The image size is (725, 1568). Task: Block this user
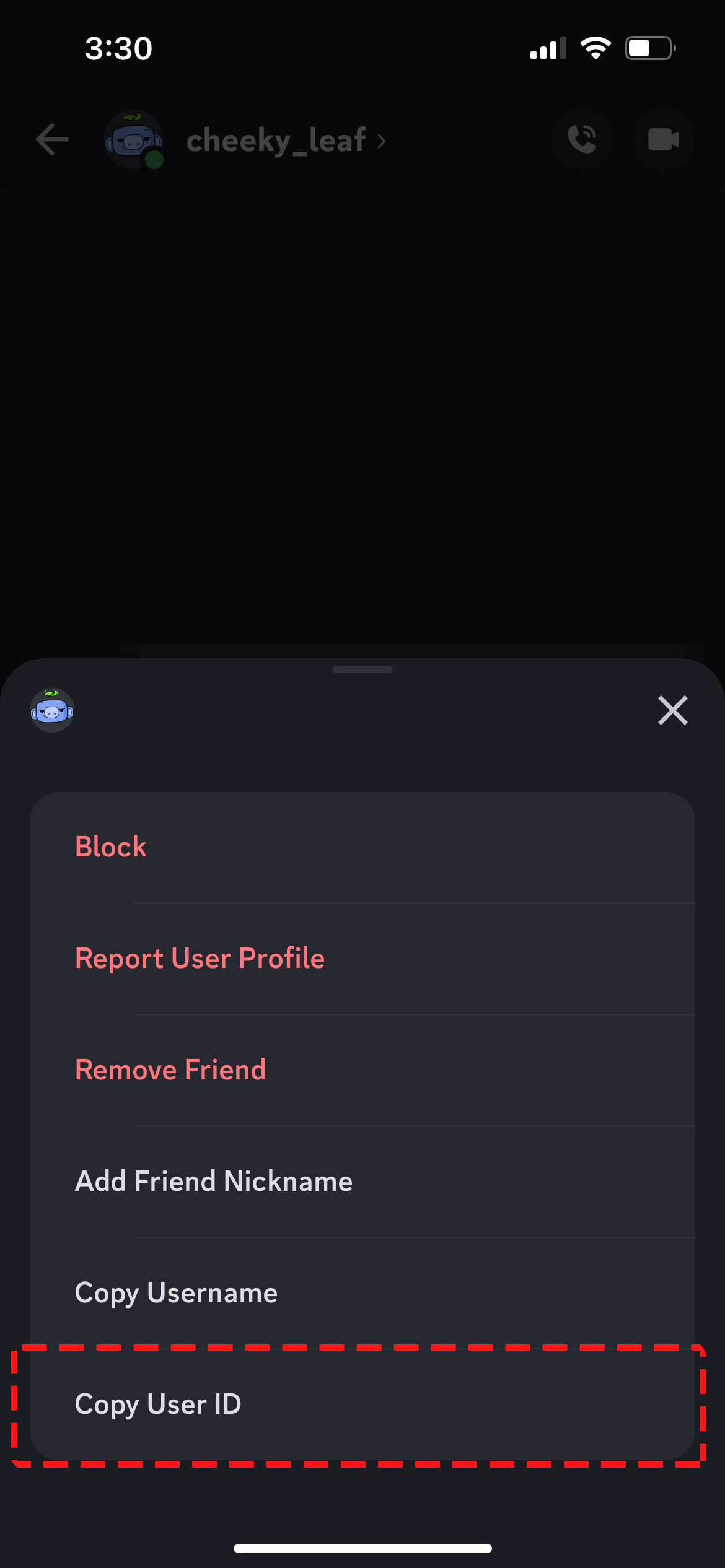tap(362, 847)
